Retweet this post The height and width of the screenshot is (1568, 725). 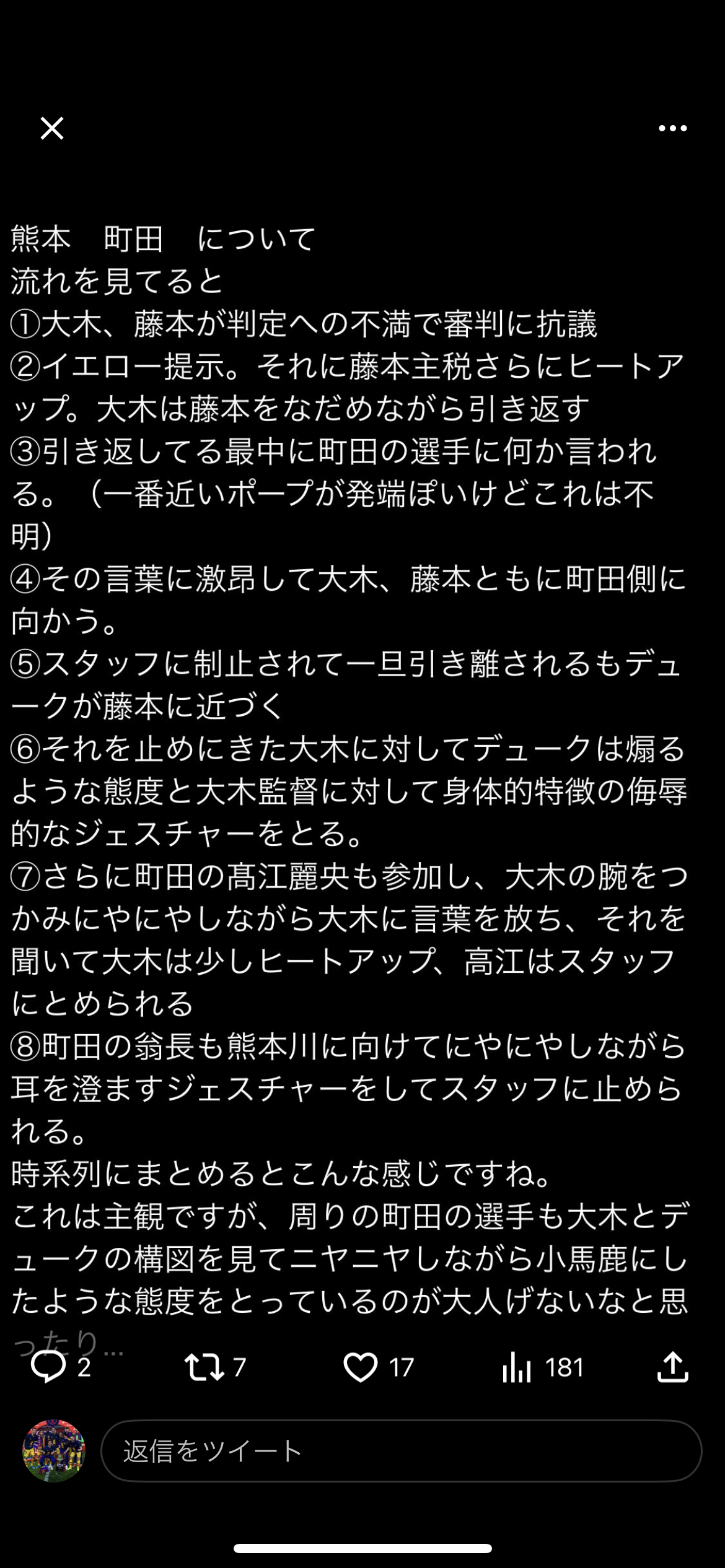tap(204, 1367)
